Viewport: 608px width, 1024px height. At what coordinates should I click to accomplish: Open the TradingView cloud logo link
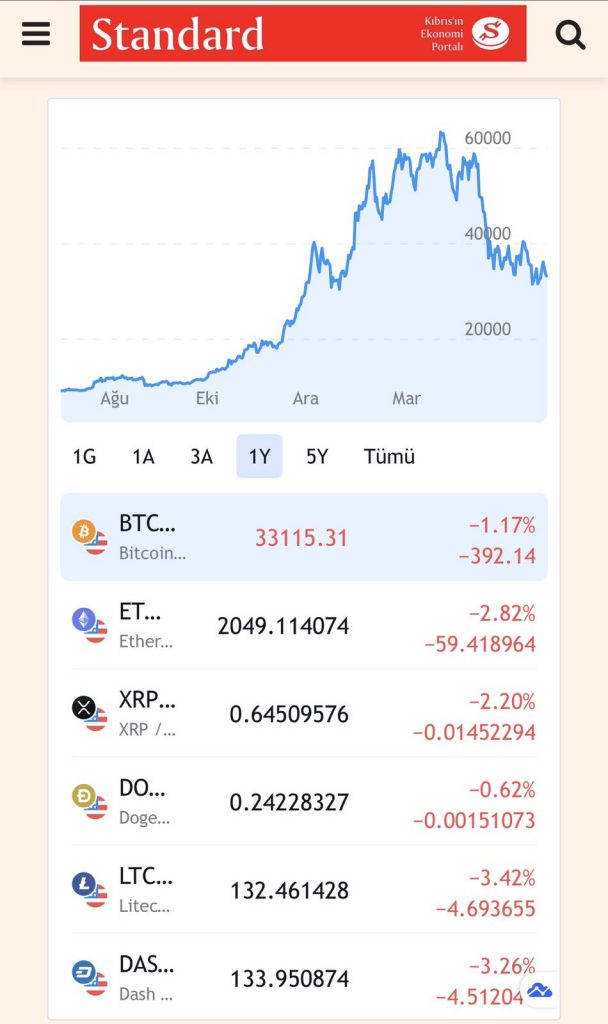[x=540, y=990]
